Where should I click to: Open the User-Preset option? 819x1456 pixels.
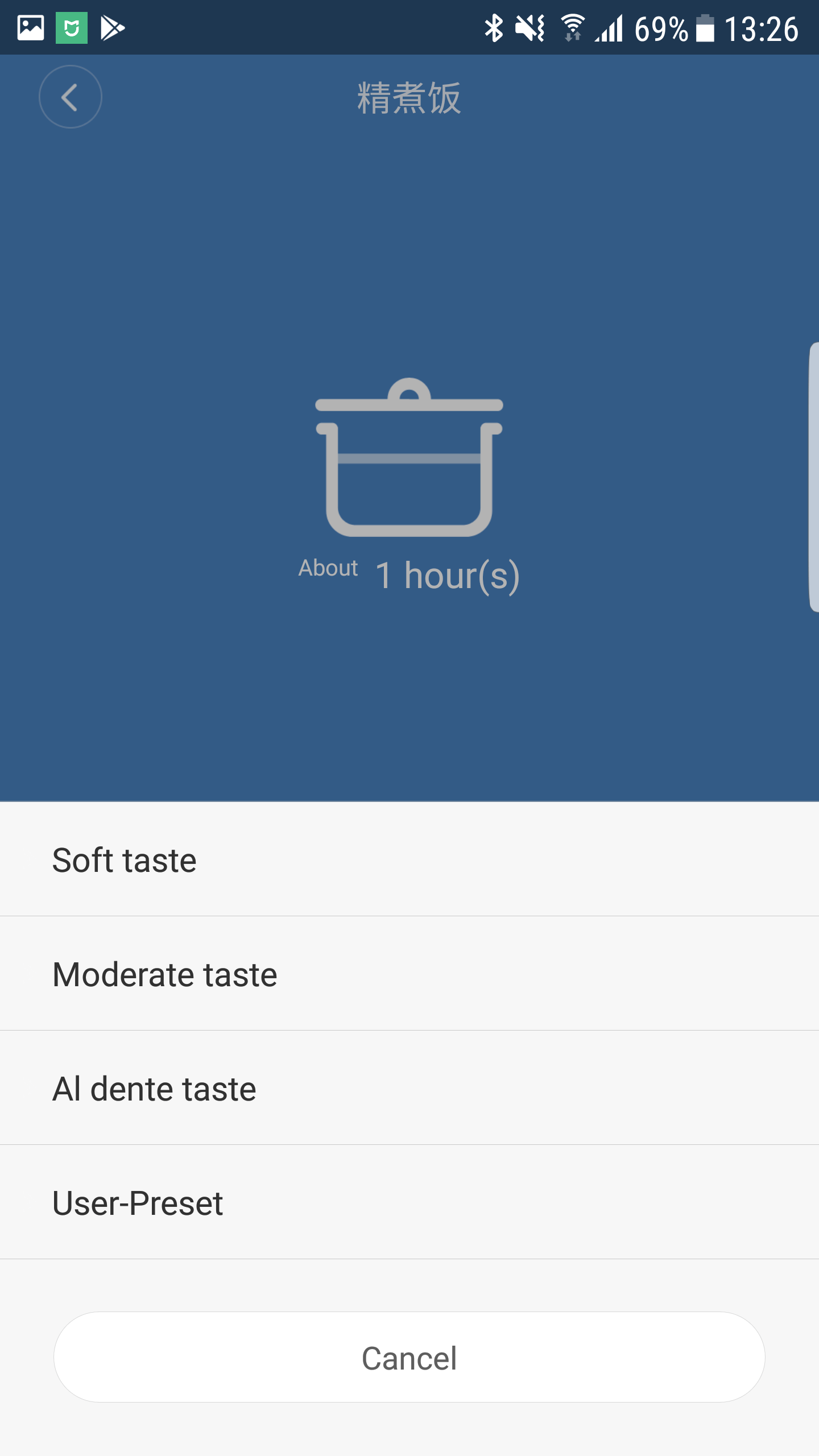[x=409, y=1202]
